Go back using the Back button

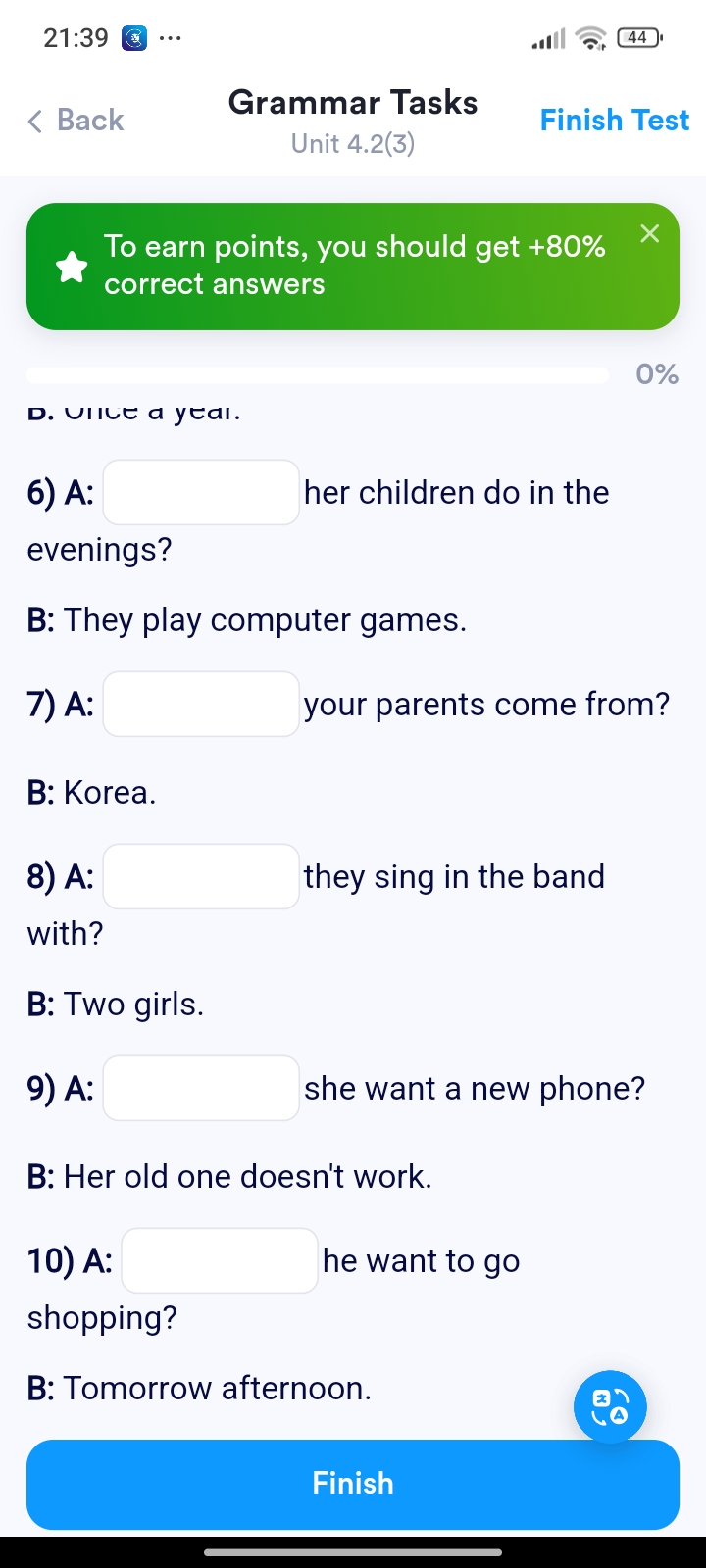click(x=76, y=121)
